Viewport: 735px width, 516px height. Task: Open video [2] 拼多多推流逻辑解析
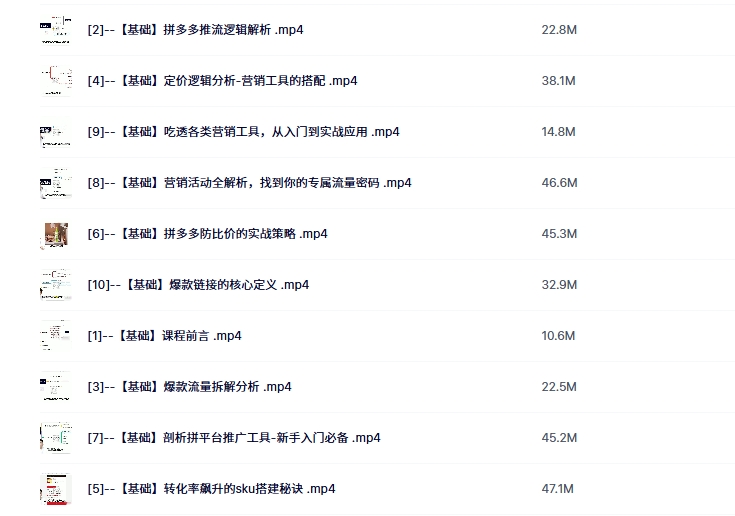tap(195, 30)
